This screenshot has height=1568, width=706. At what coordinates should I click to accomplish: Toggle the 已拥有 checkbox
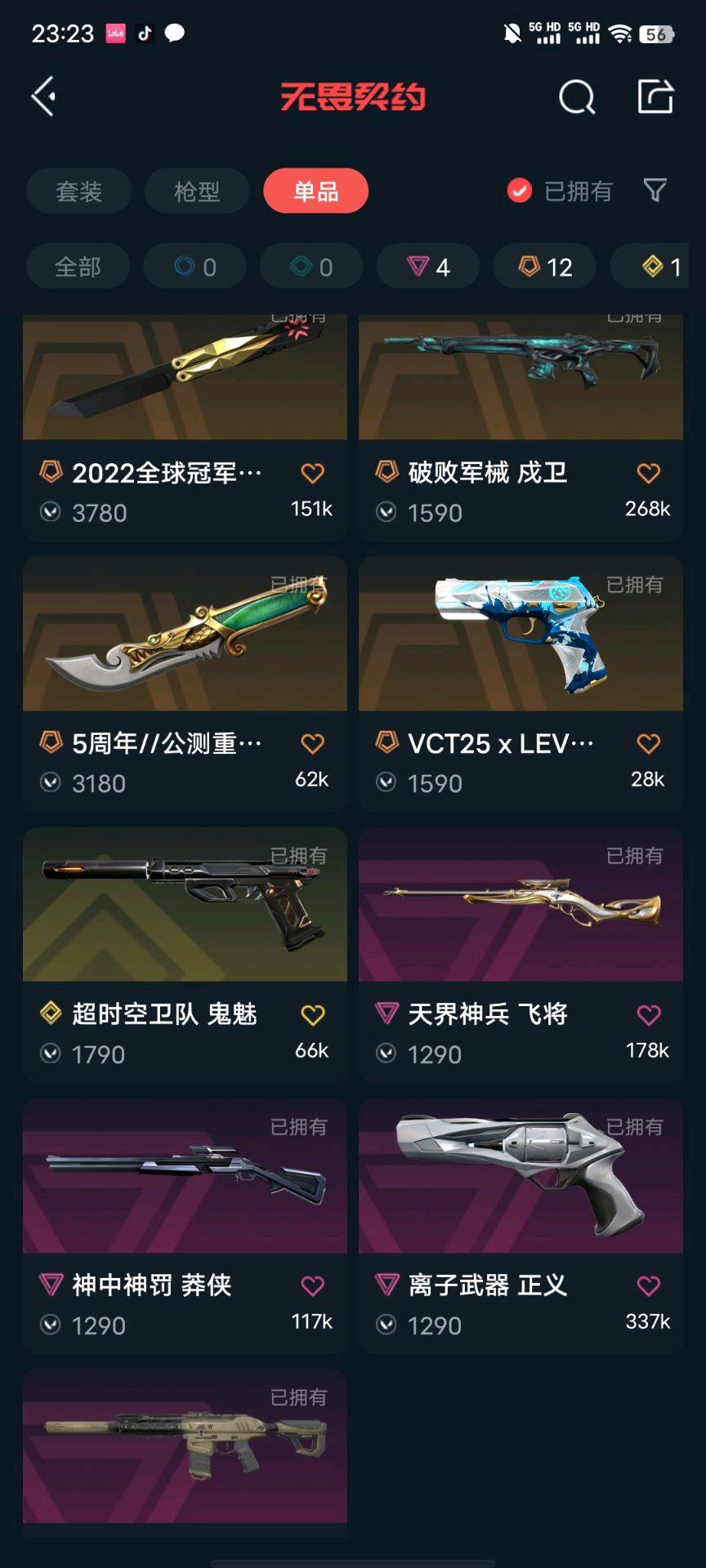(x=520, y=191)
